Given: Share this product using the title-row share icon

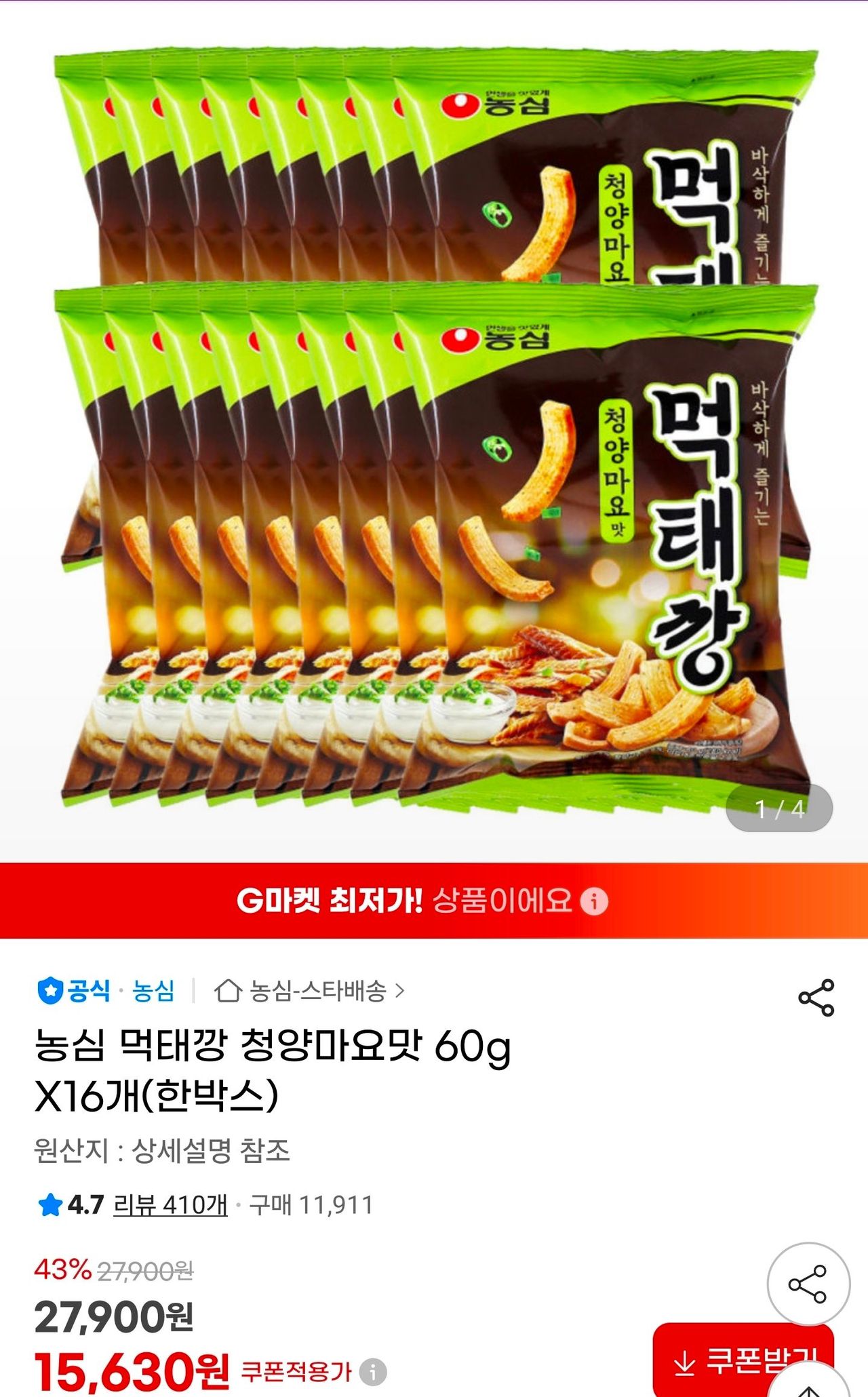Looking at the screenshot, I should 816,998.
